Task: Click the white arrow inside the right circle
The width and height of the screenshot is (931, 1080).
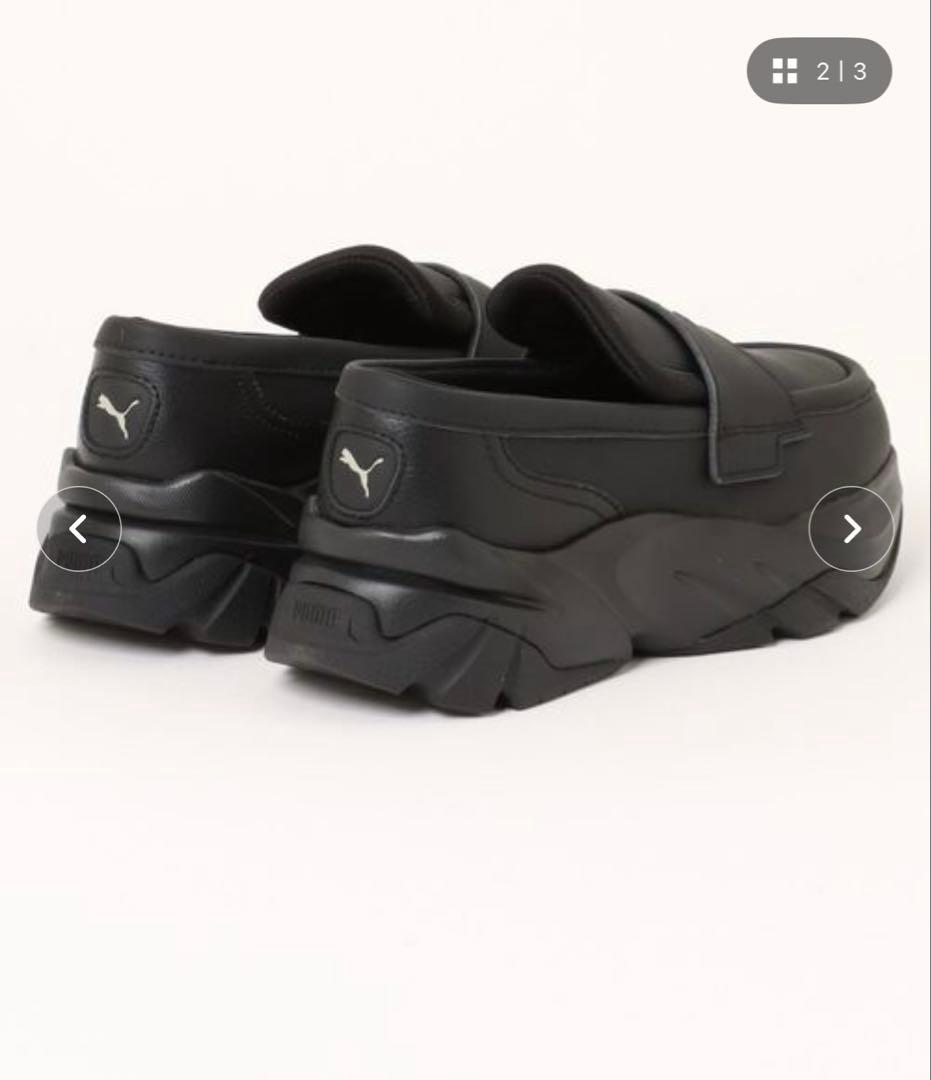Action: pyautogui.click(x=852, y=530)
